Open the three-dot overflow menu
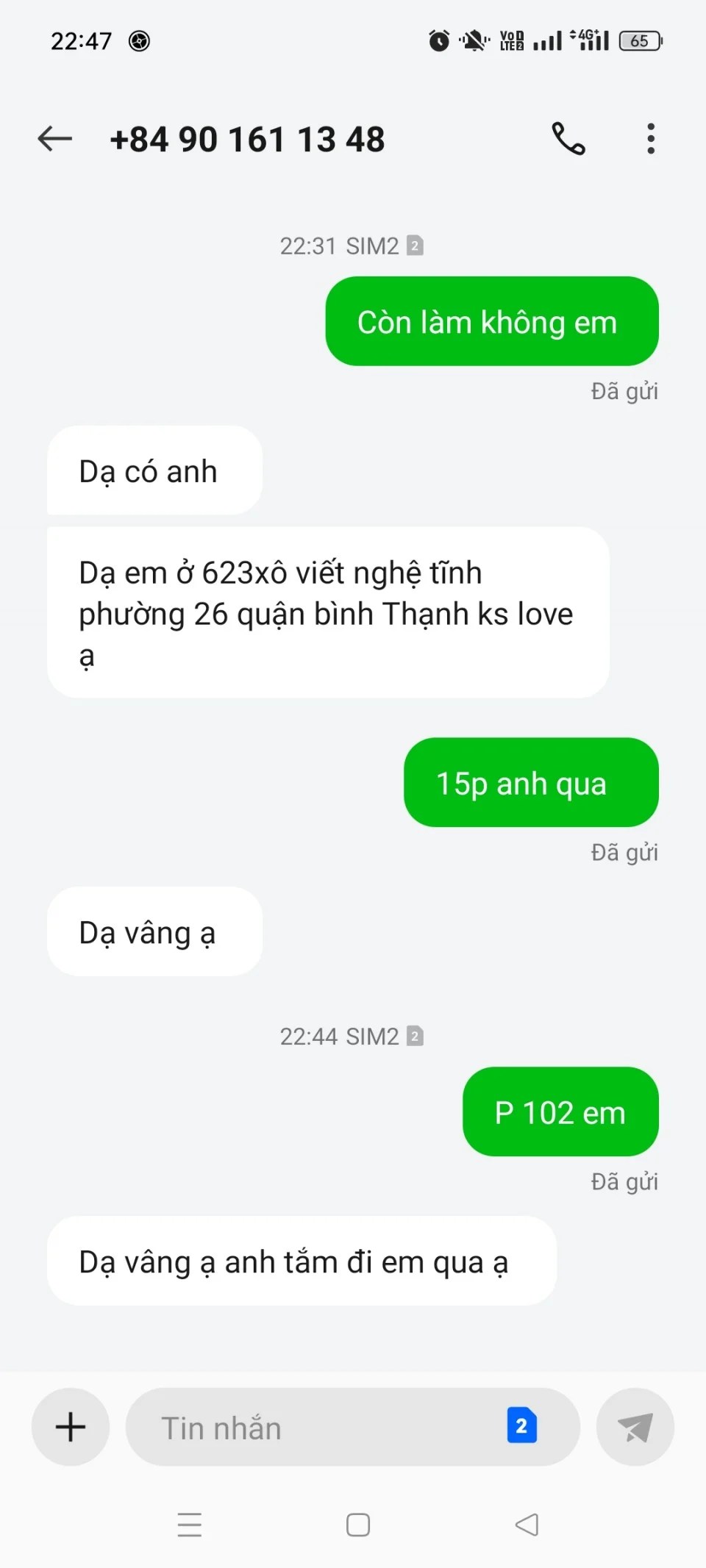 click(651, 138)
